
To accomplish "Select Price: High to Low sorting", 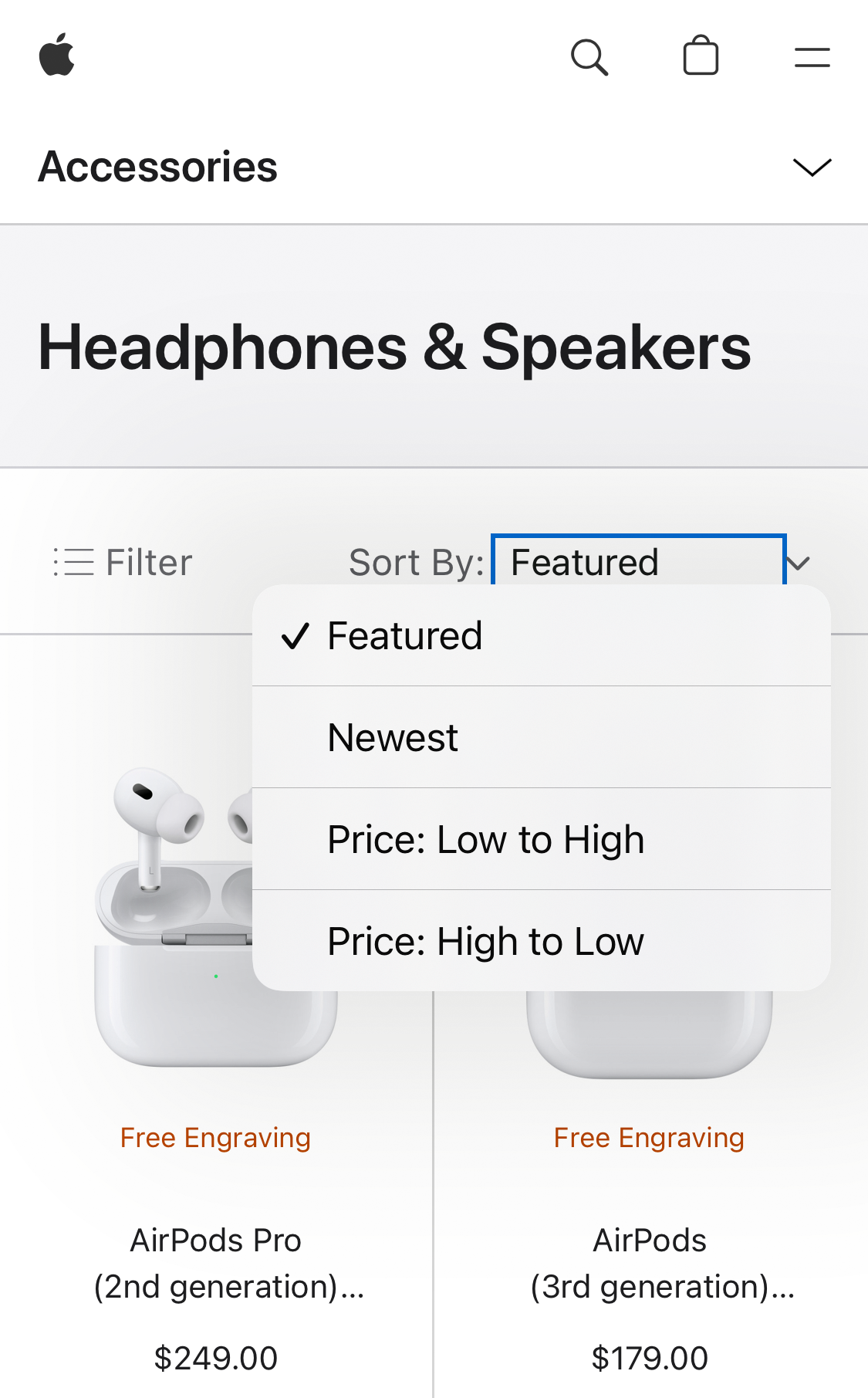I will pos(485,941).
